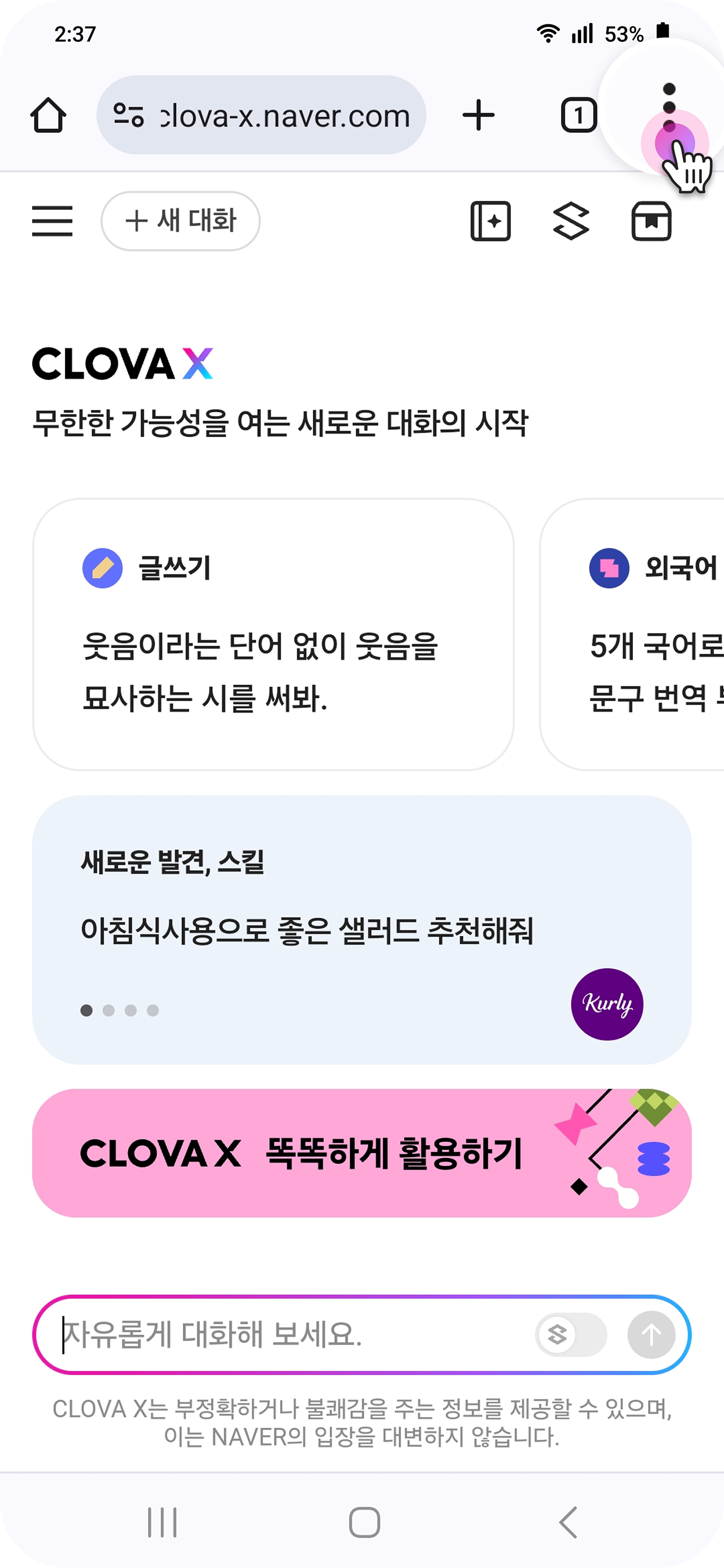724x1568 pixels.
Task: Open the browser overflow menu
Action: click(x=669, y=109)
